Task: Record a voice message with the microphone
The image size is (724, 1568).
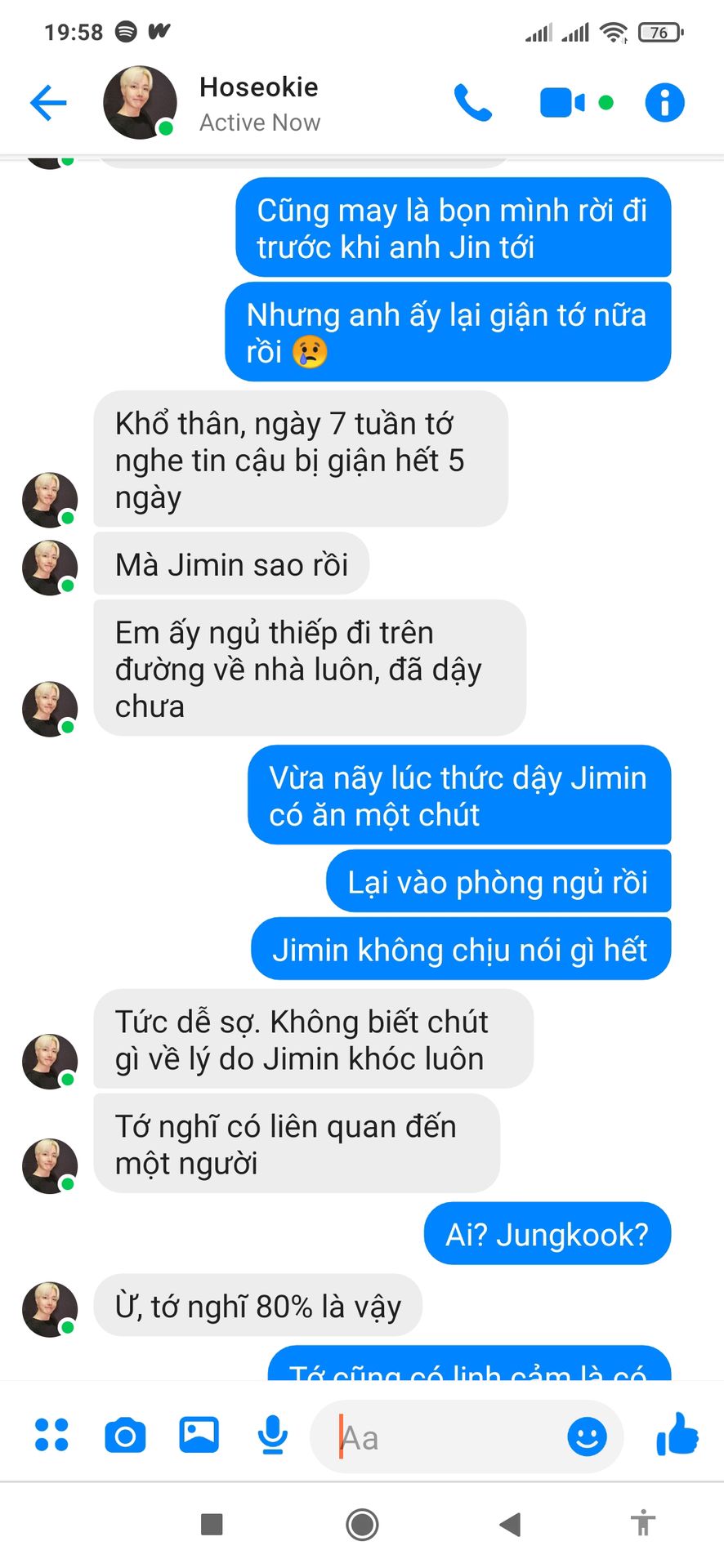Action: (x=272, y=1435)
